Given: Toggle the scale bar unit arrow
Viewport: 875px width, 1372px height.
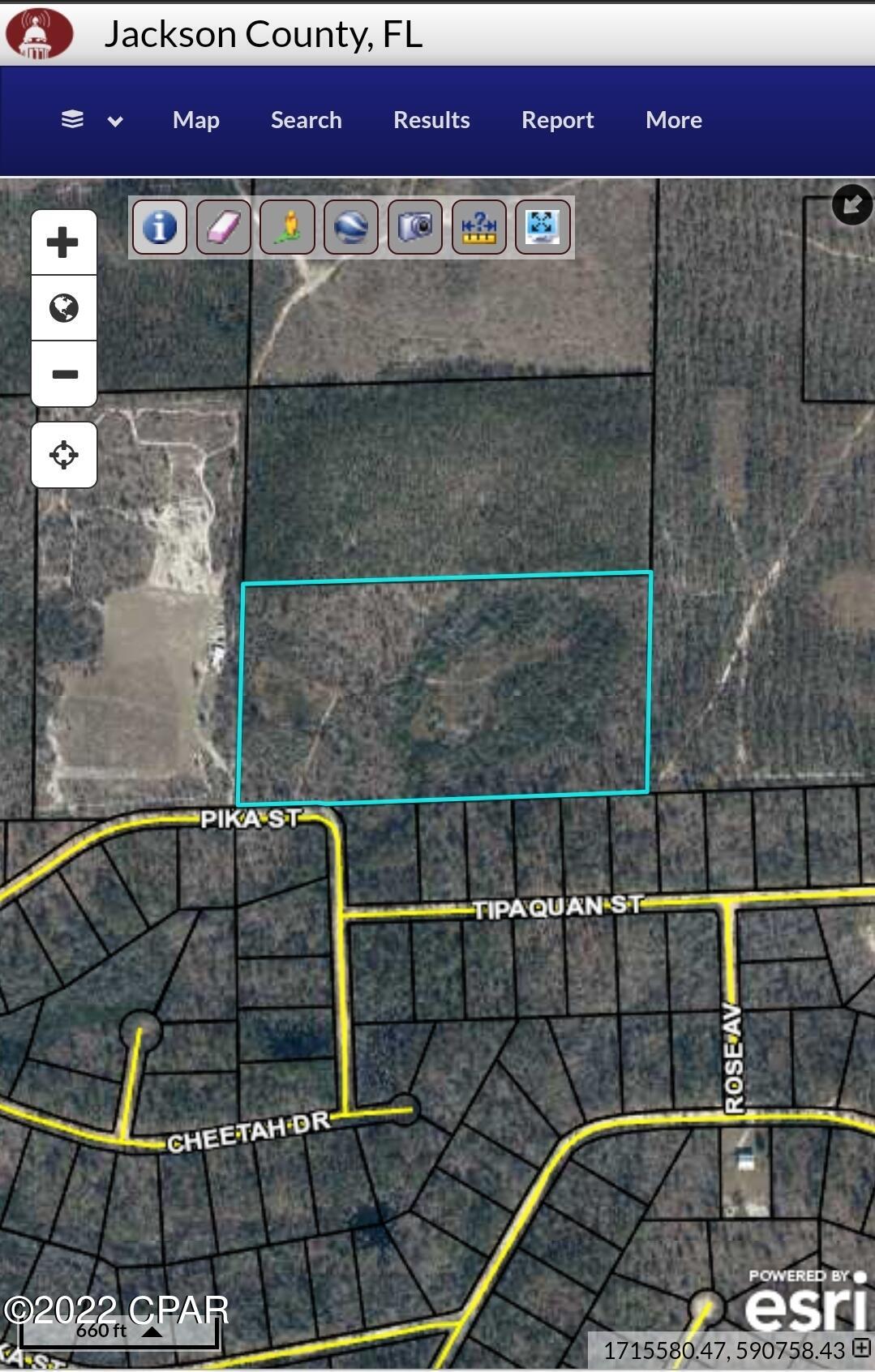Looking at the screenshot, I should pos(152,1331).
